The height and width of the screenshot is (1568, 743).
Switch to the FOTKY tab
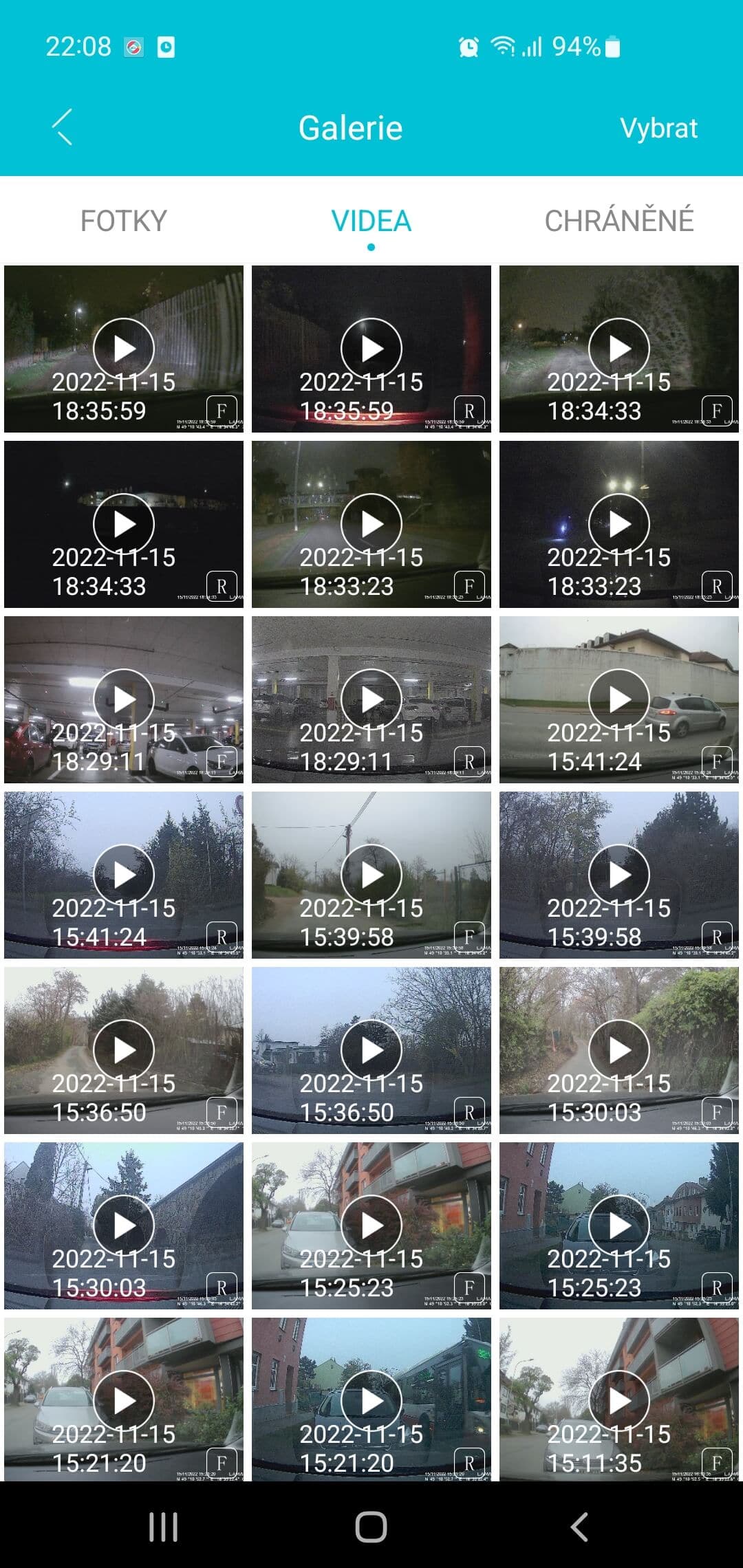124,221
